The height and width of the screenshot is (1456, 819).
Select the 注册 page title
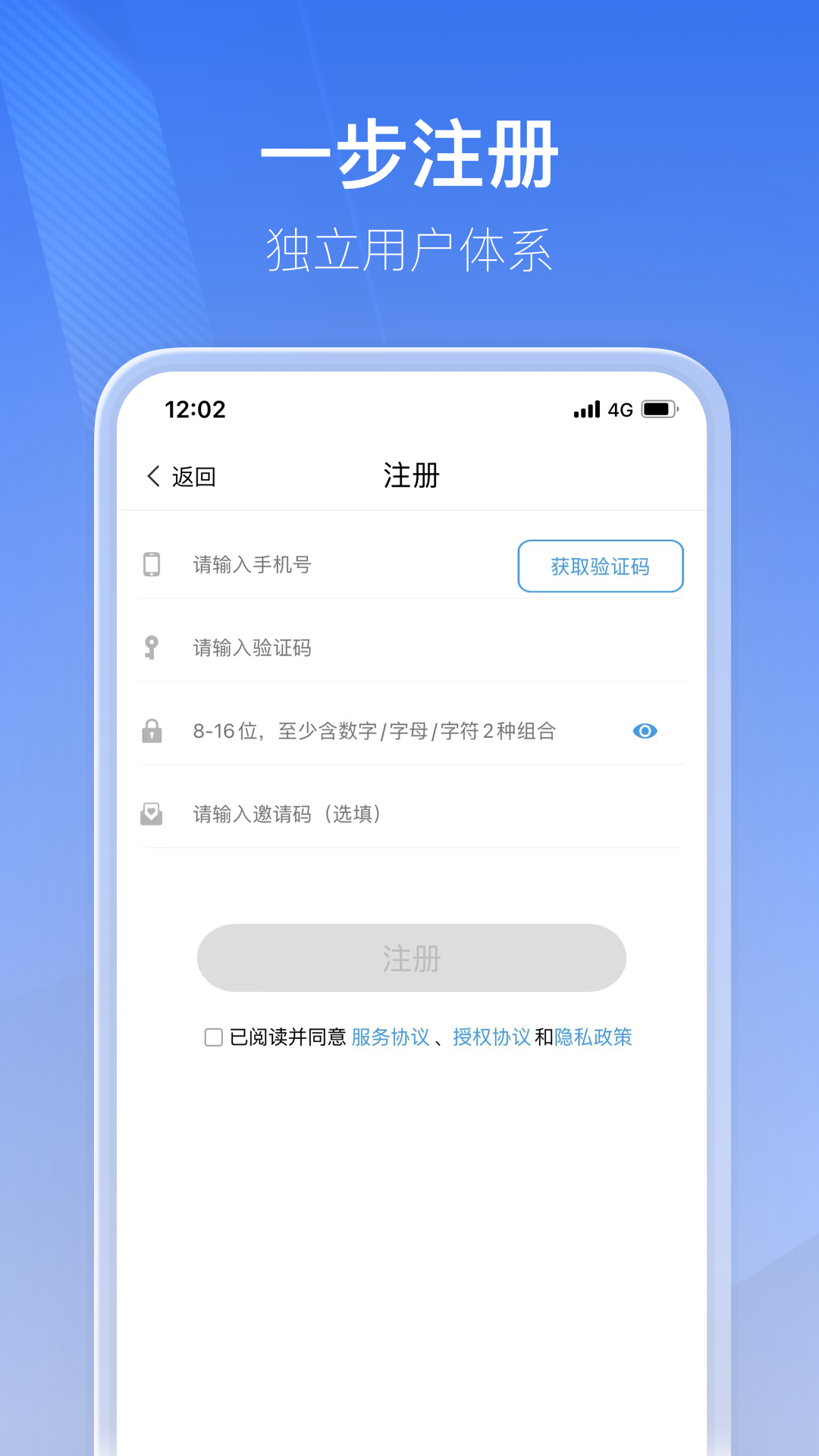click(x=409, y=477)
